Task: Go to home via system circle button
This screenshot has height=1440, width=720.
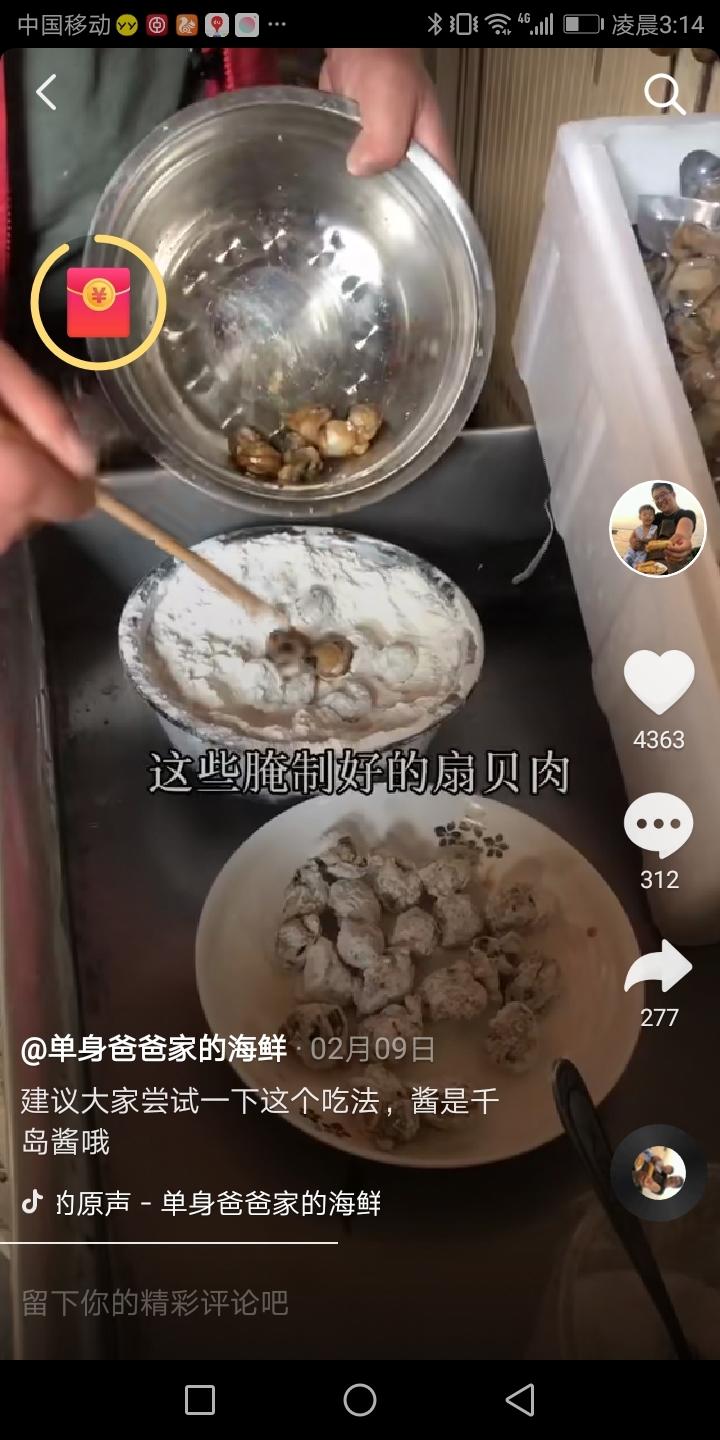Action: 360,1400
